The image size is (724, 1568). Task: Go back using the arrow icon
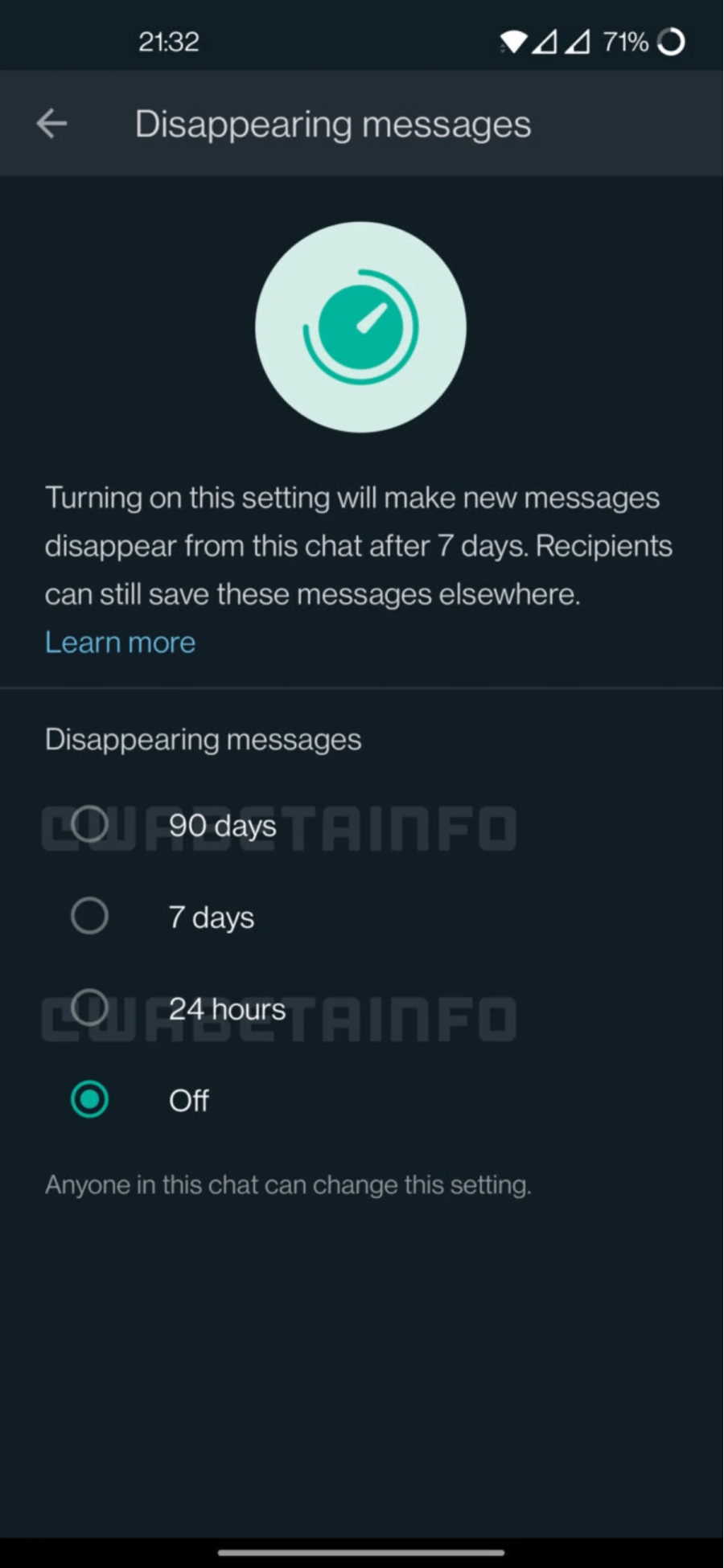pyautogui.click(x=51, y=124)
